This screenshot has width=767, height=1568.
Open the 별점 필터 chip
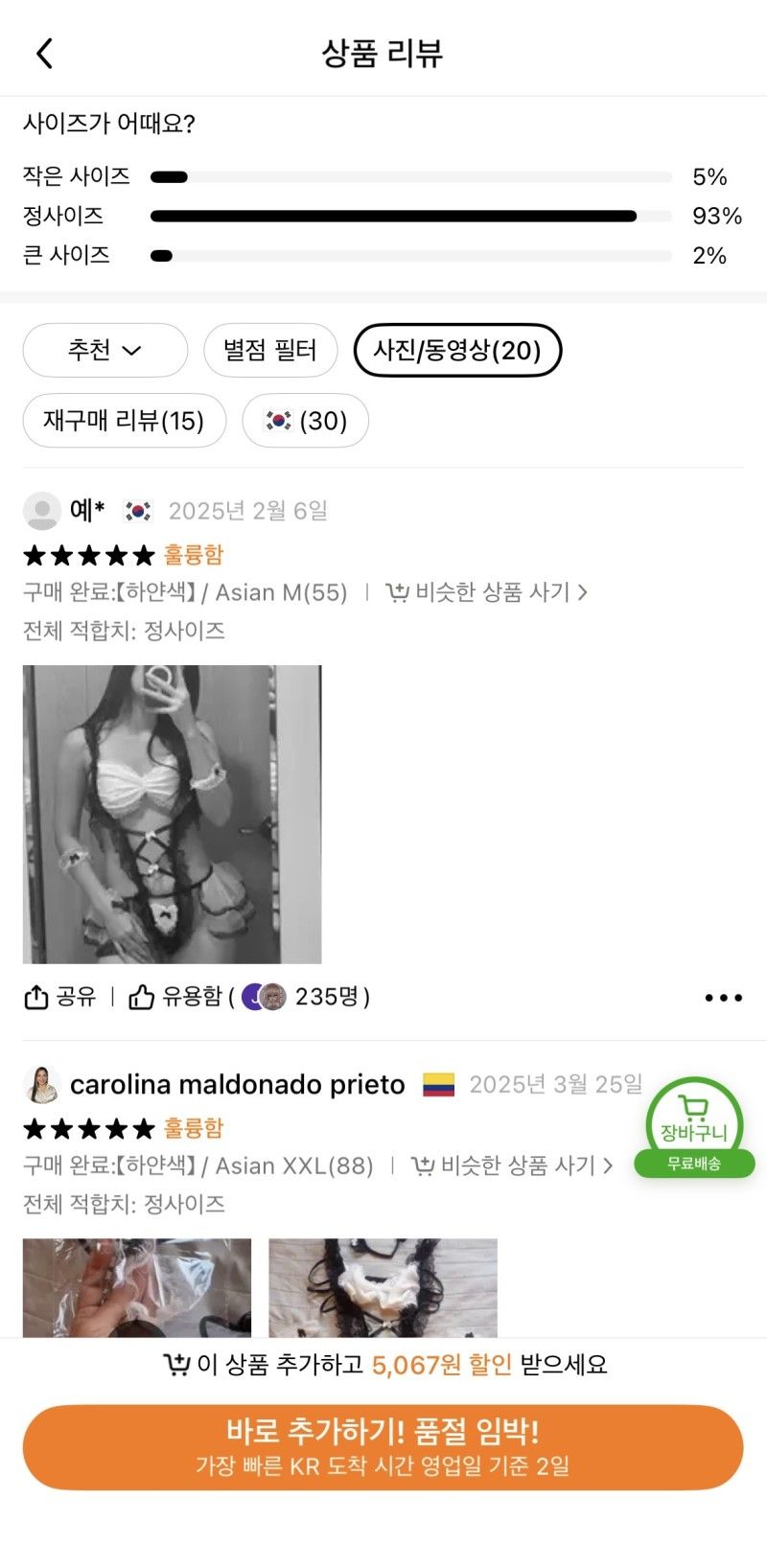[270, 351]
